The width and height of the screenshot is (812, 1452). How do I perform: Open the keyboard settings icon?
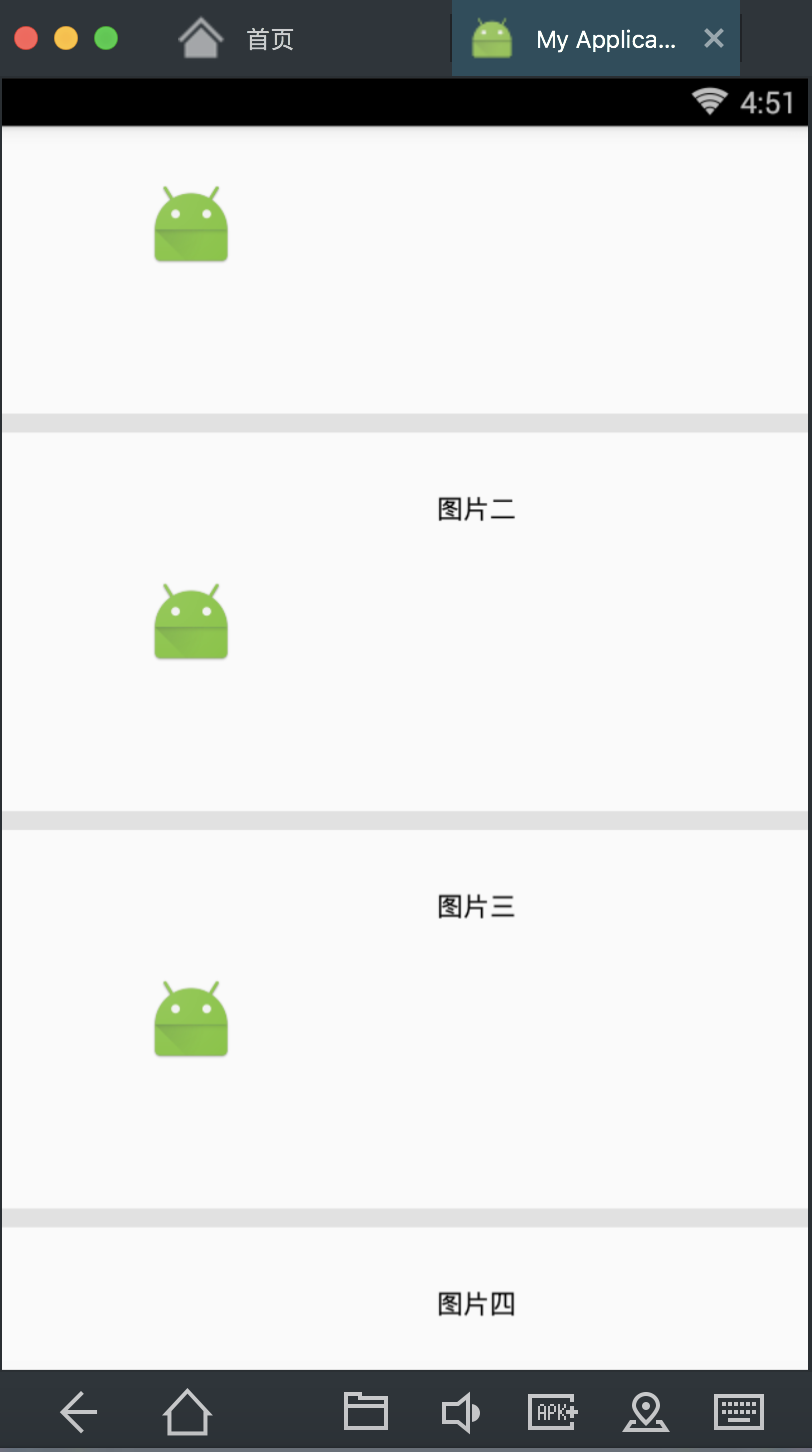click(x=739, y=1412)
